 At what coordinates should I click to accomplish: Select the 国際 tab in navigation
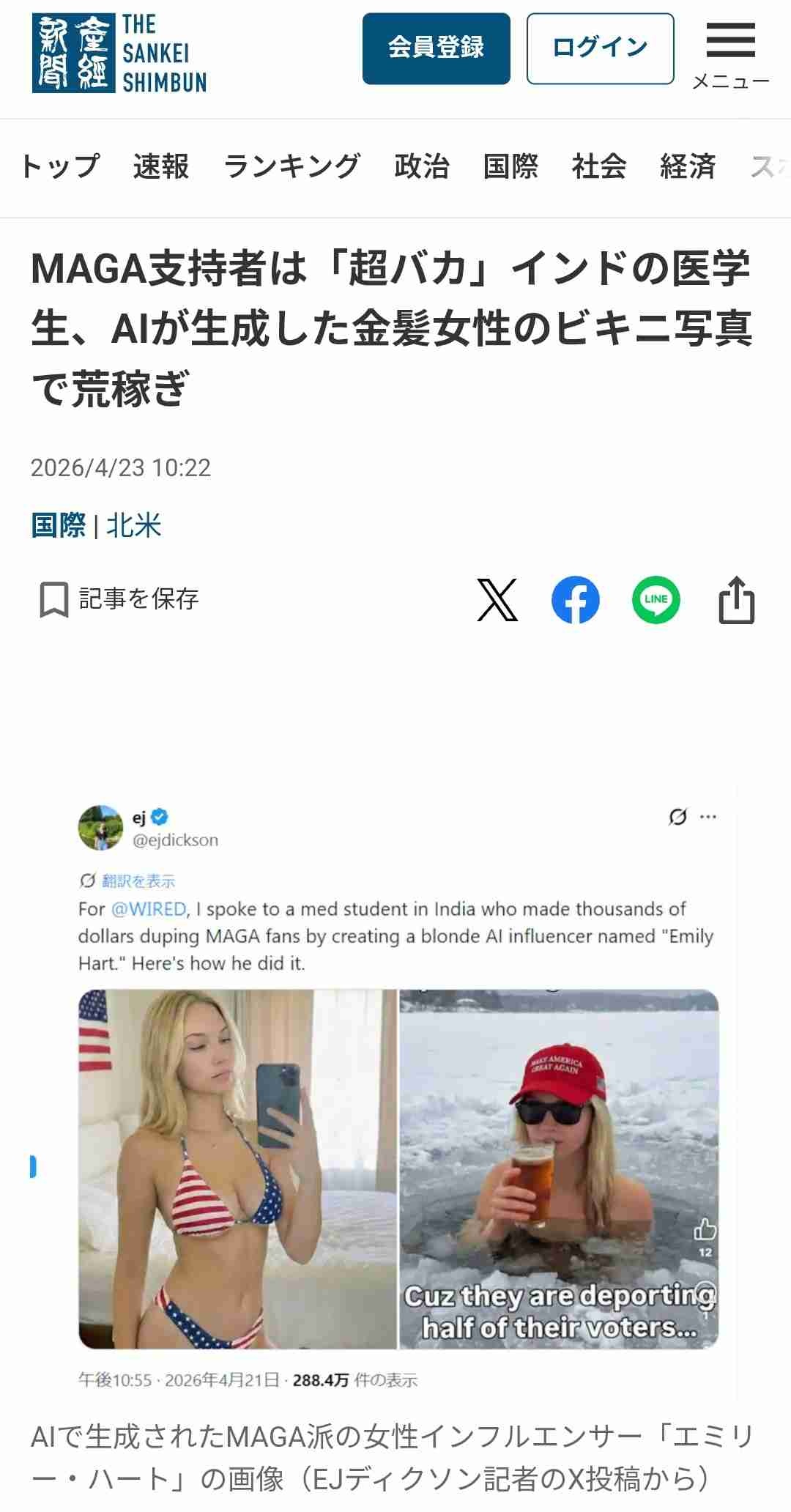point(510,167)
